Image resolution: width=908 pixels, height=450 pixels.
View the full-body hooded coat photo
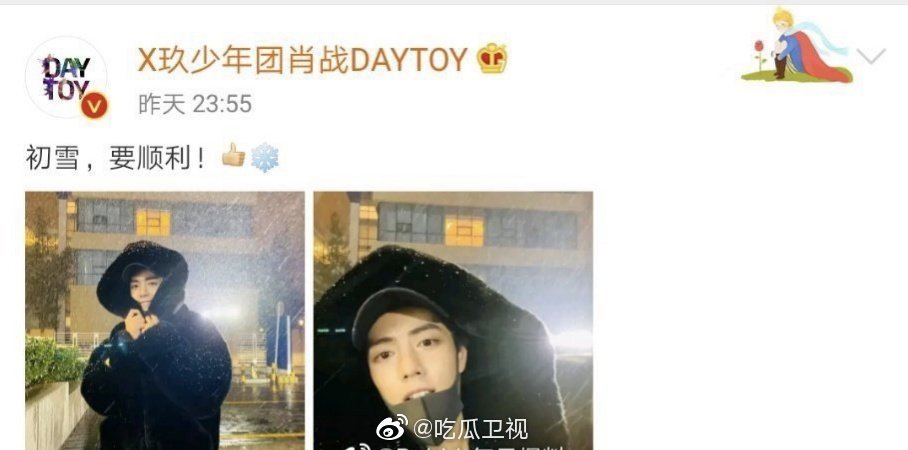tap(165, 320)
